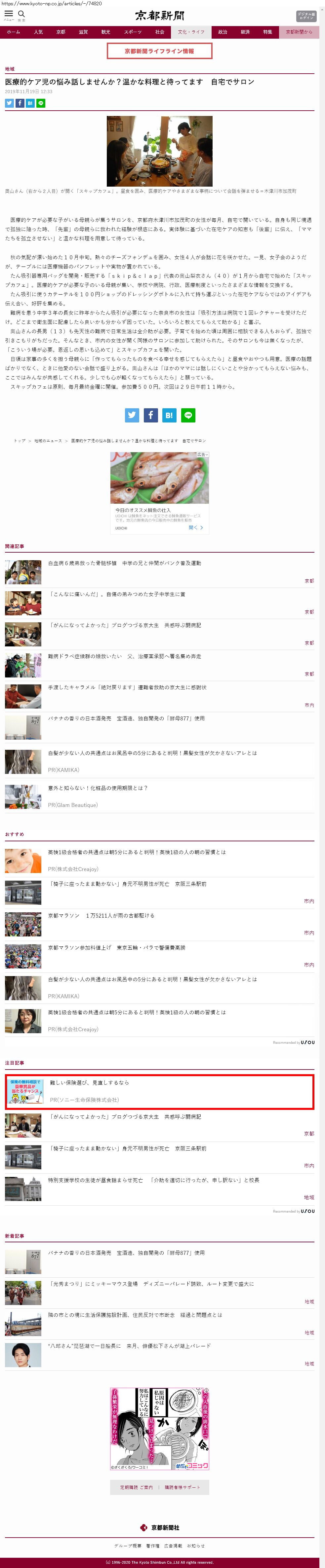The width and height of the screenshot is (325, 1568).
Task: Select the 滋賀 navigation tab
Action: pos(83,32)
